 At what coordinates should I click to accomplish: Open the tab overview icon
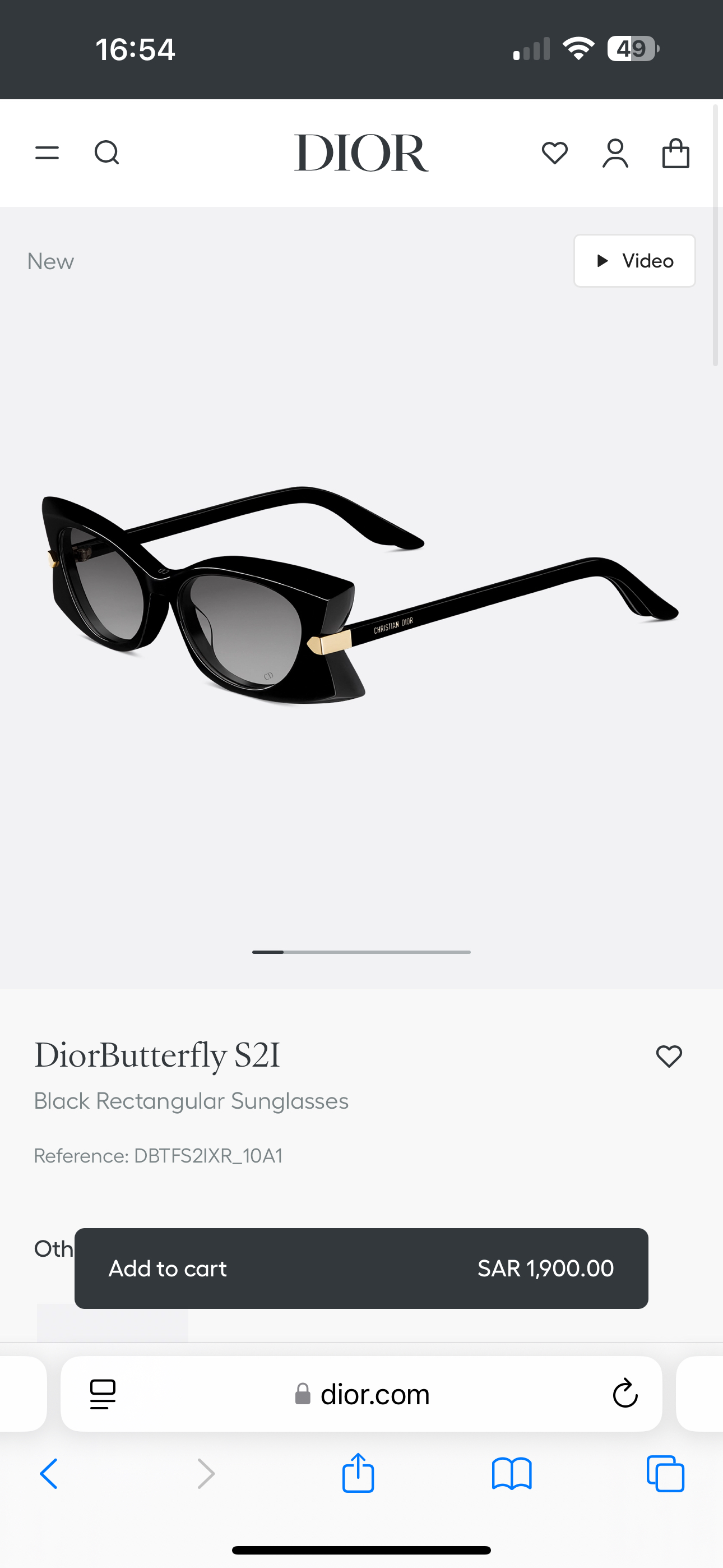pos(665,1473)
